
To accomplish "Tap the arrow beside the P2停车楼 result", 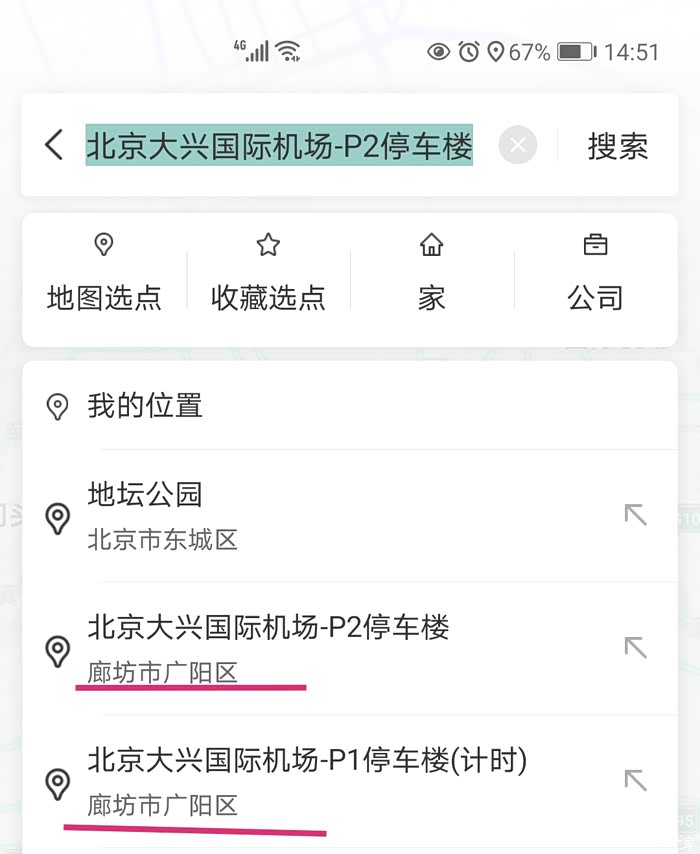I will pyautogui.click(x=635, y=648).
